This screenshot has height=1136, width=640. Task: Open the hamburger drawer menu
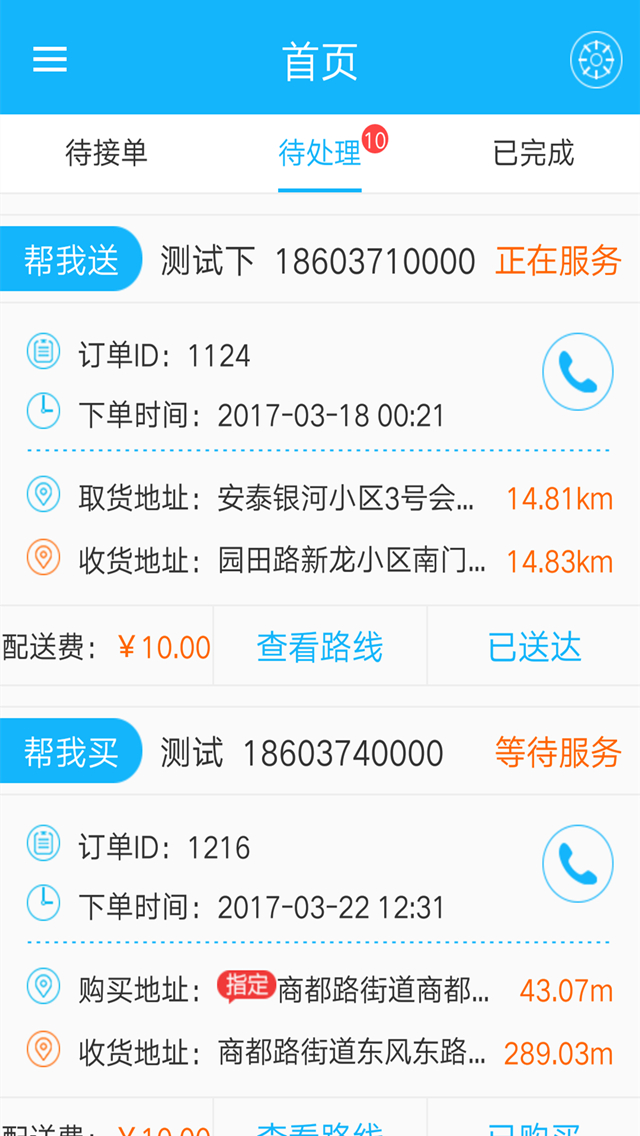coord(50,59)
